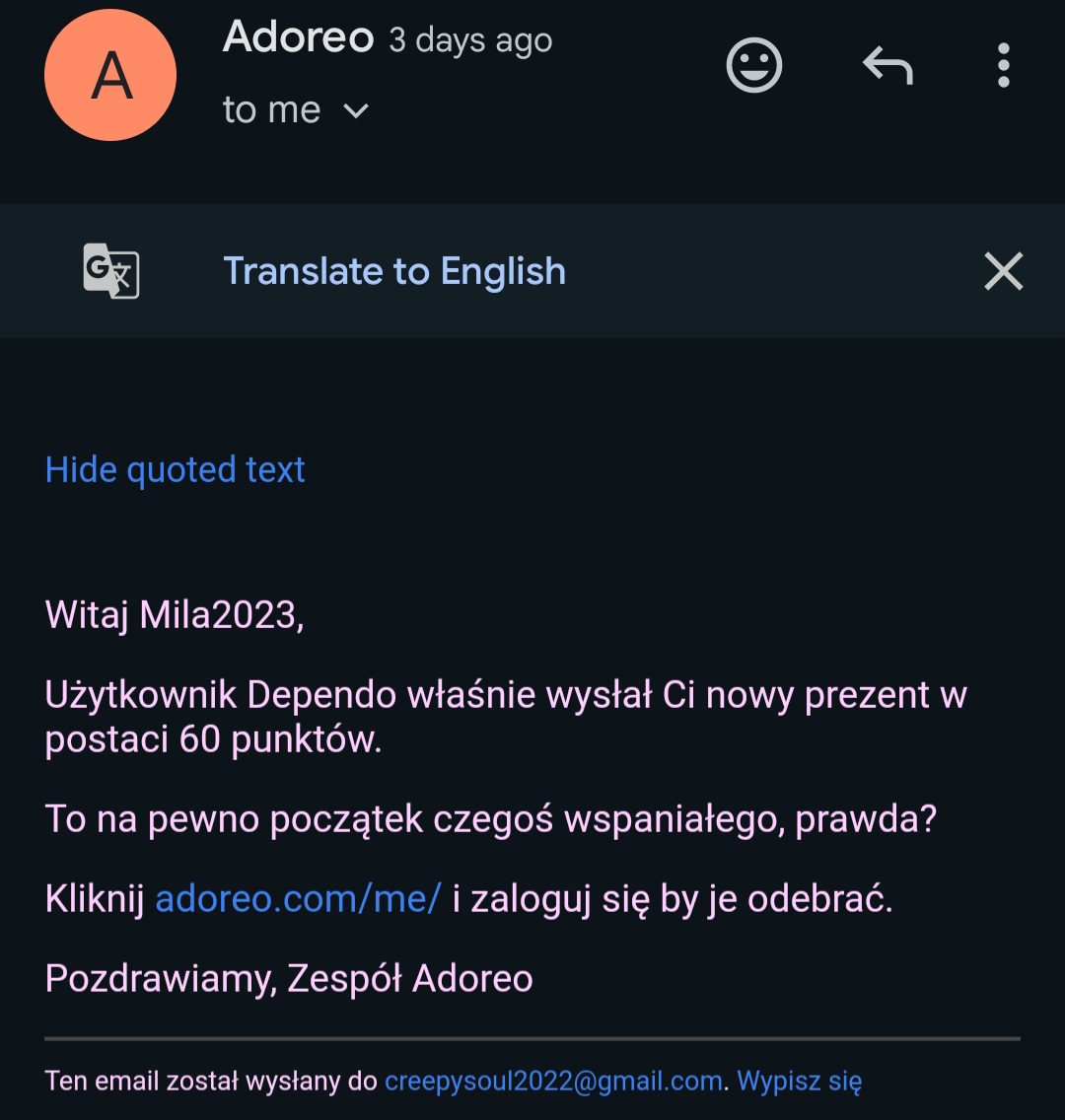Open Adoreo sender avatar
Screen dimensions: 1065x1120
[110, 76]
